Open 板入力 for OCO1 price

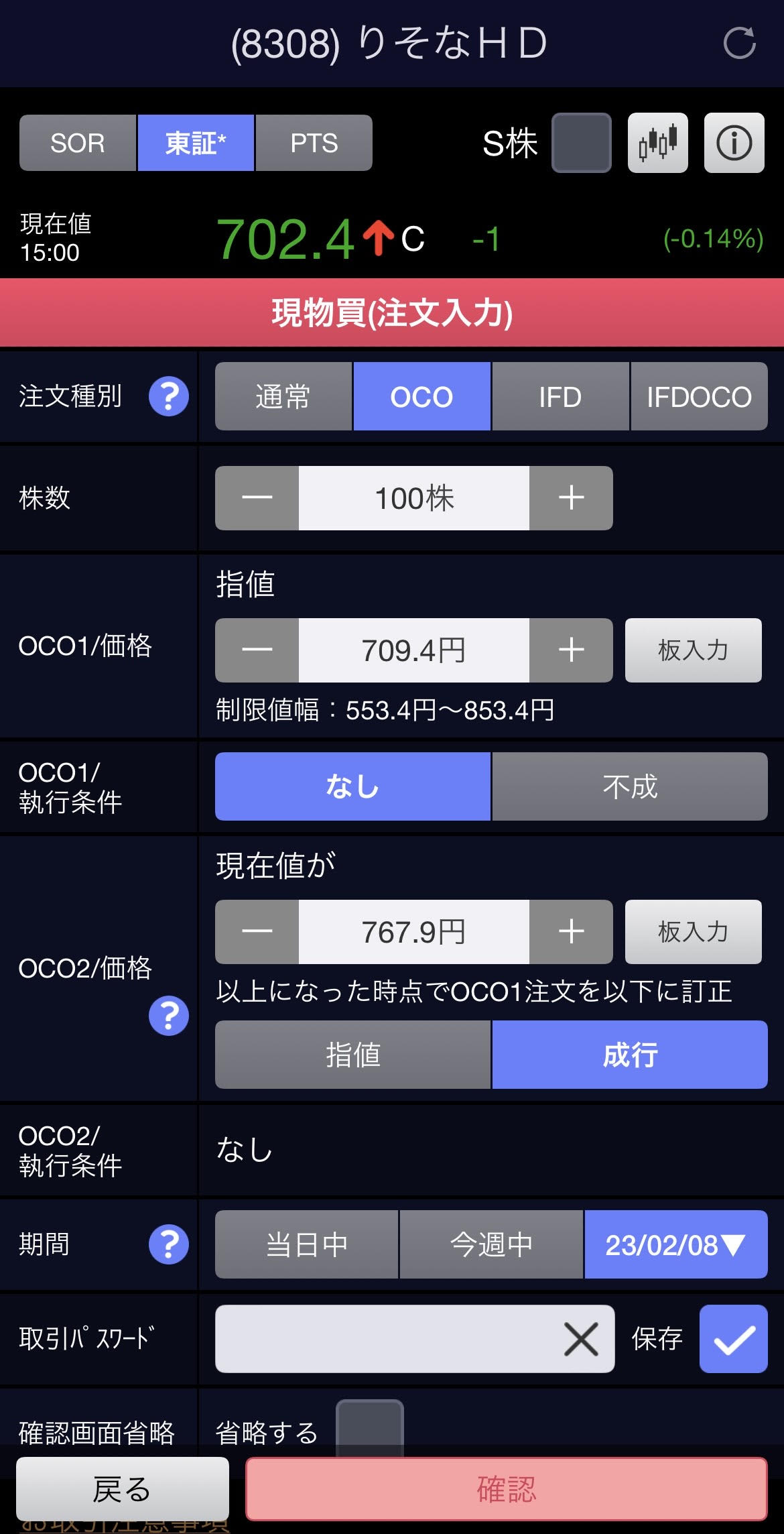click(693, 650)
